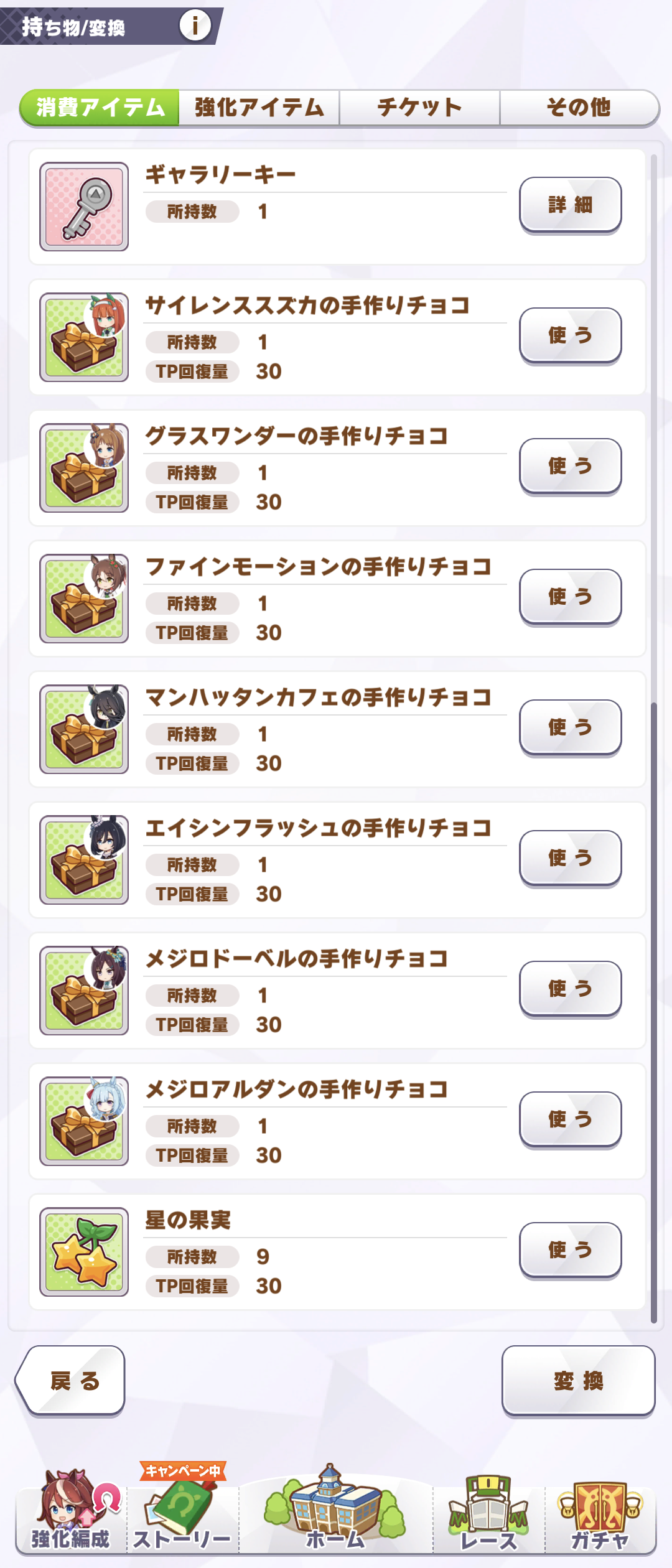Use 星の果実 item

point(570,1250)
